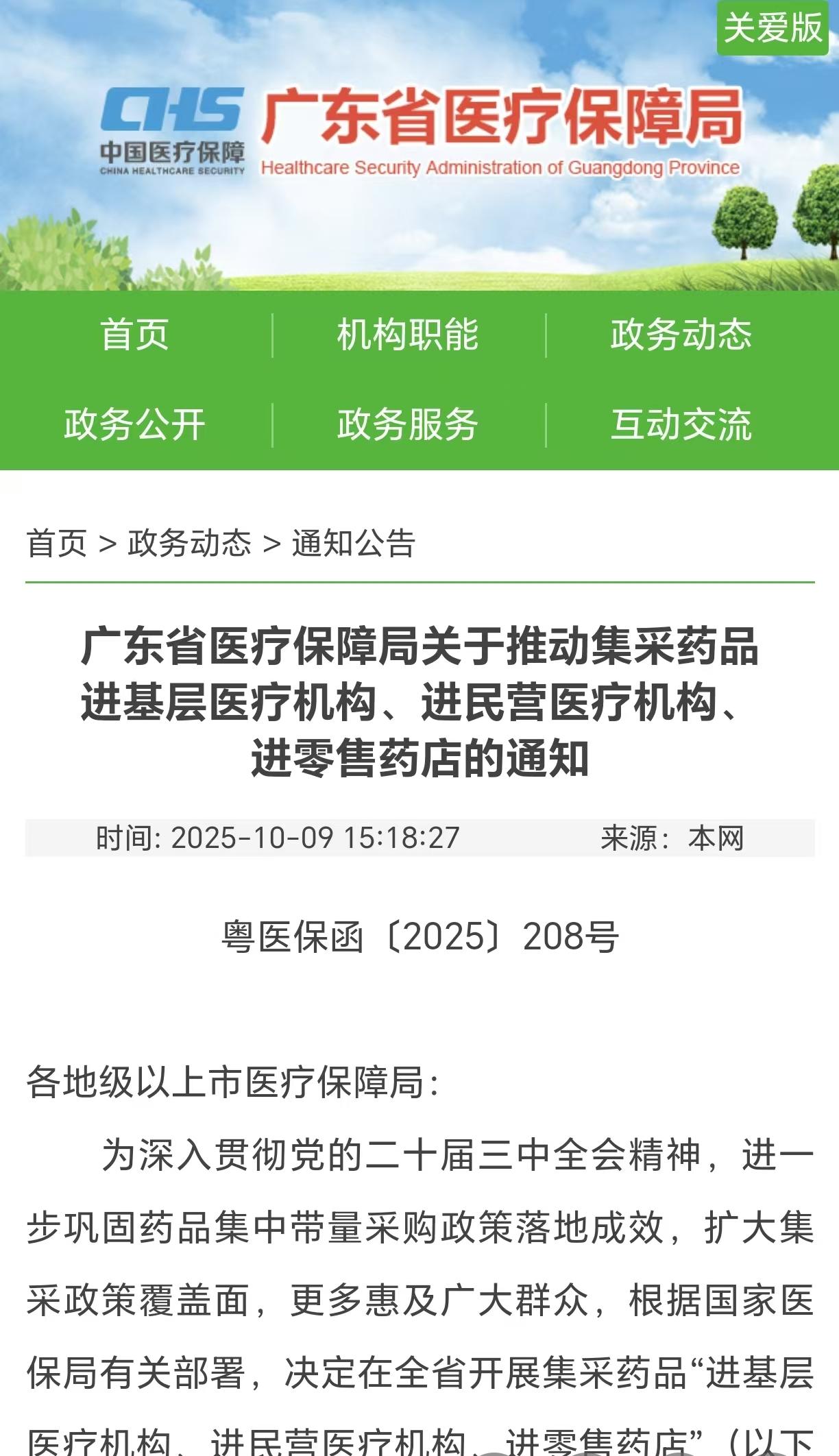
Task: Open 政务动态 in the green menu
Action: (681, 335)
